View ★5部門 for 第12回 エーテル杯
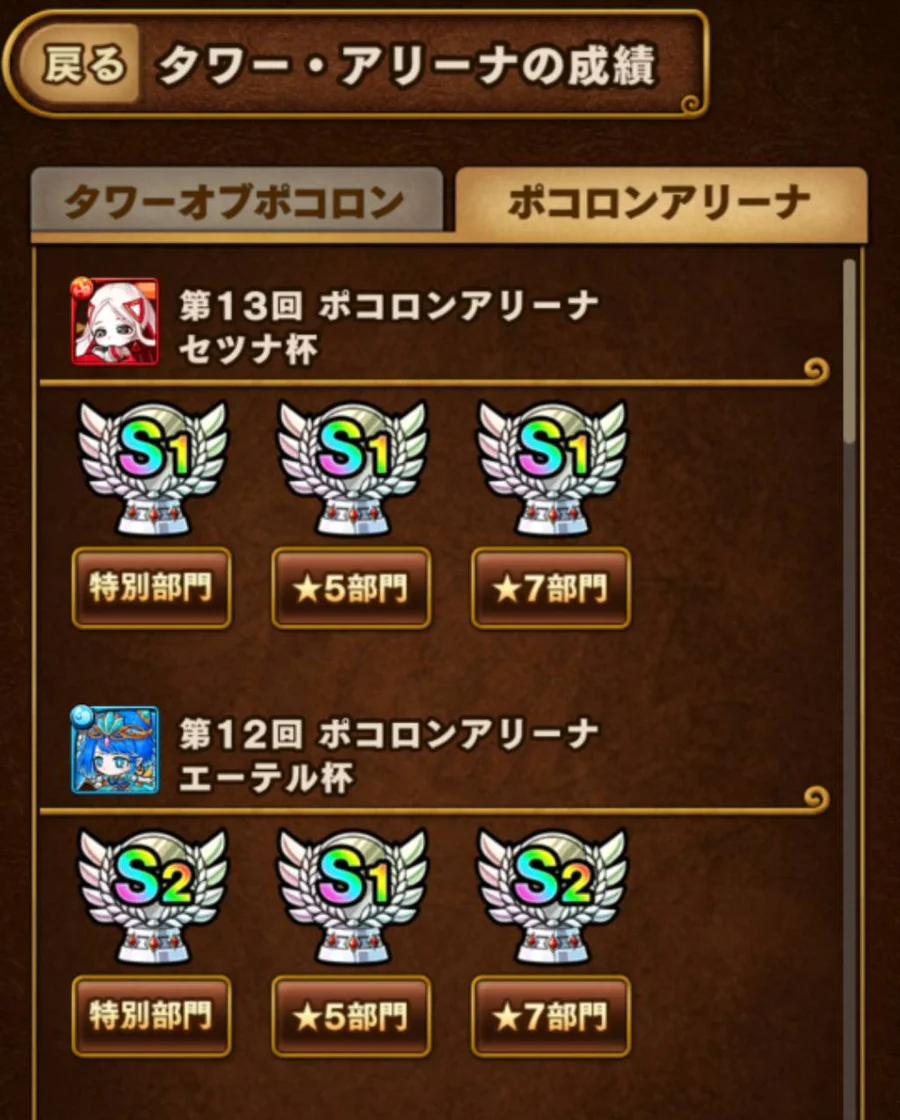Screen dimensions: 900x1120 tap(351, 1016)
